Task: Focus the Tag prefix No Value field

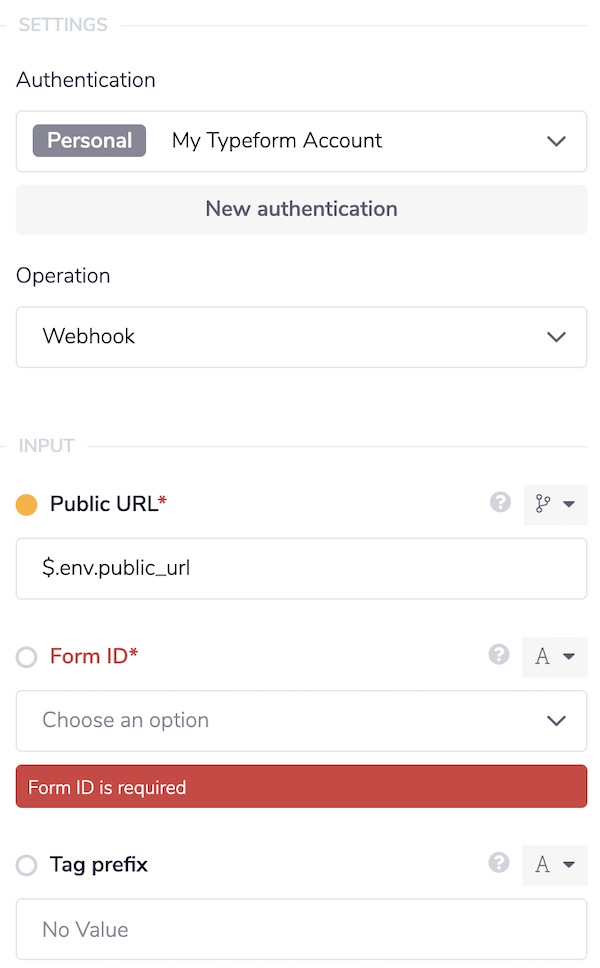Action: [x=301, y=929]
